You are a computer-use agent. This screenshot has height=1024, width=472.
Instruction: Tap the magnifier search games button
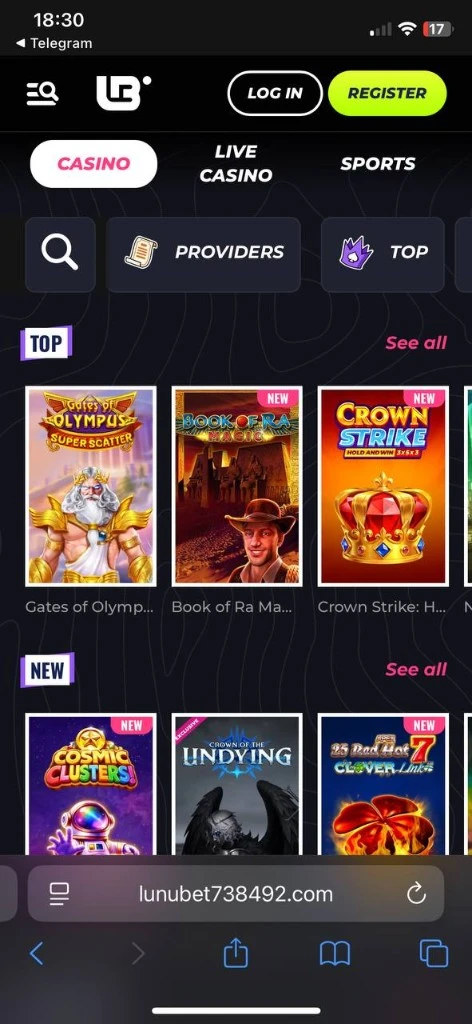(x=60, y=255)
